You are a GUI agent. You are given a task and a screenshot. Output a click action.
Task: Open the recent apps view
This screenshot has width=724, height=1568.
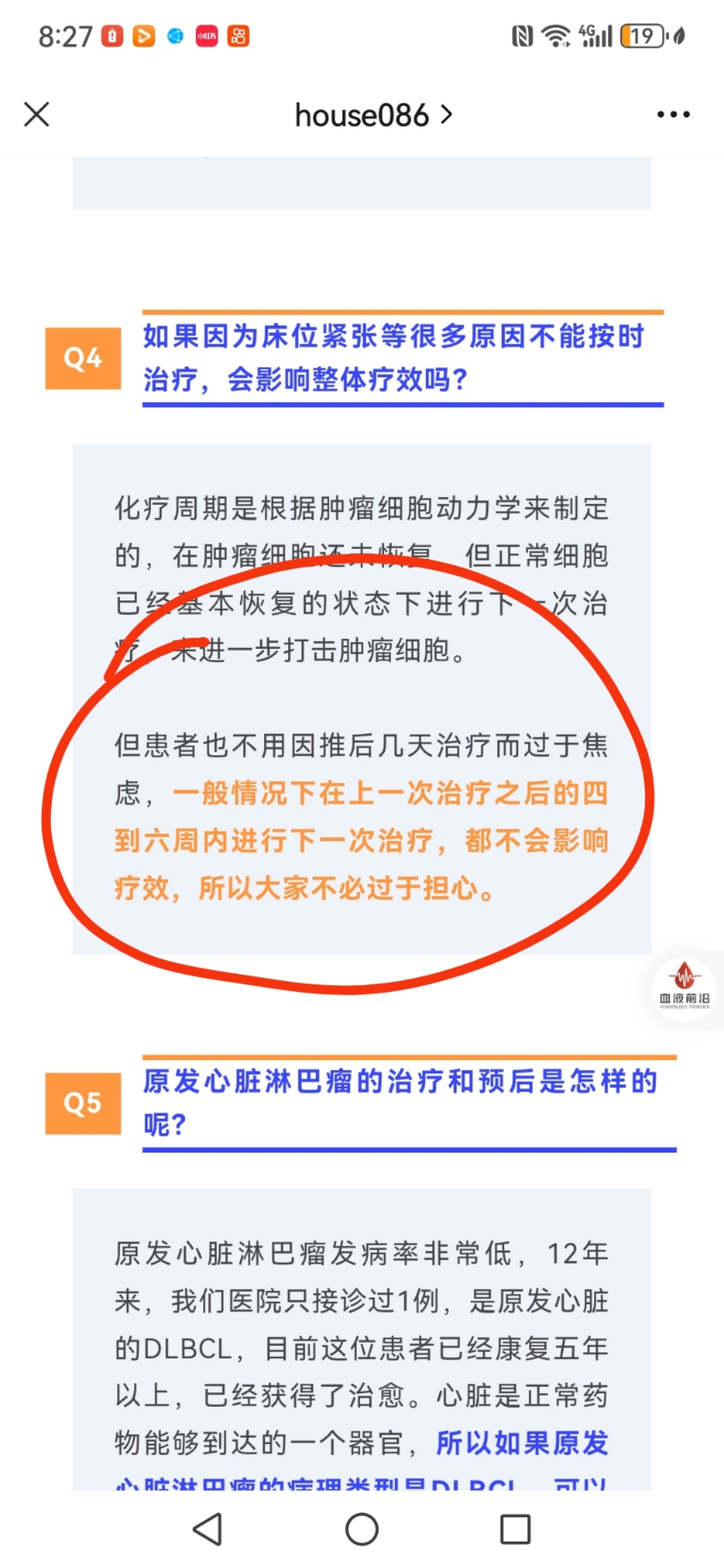516,1529
